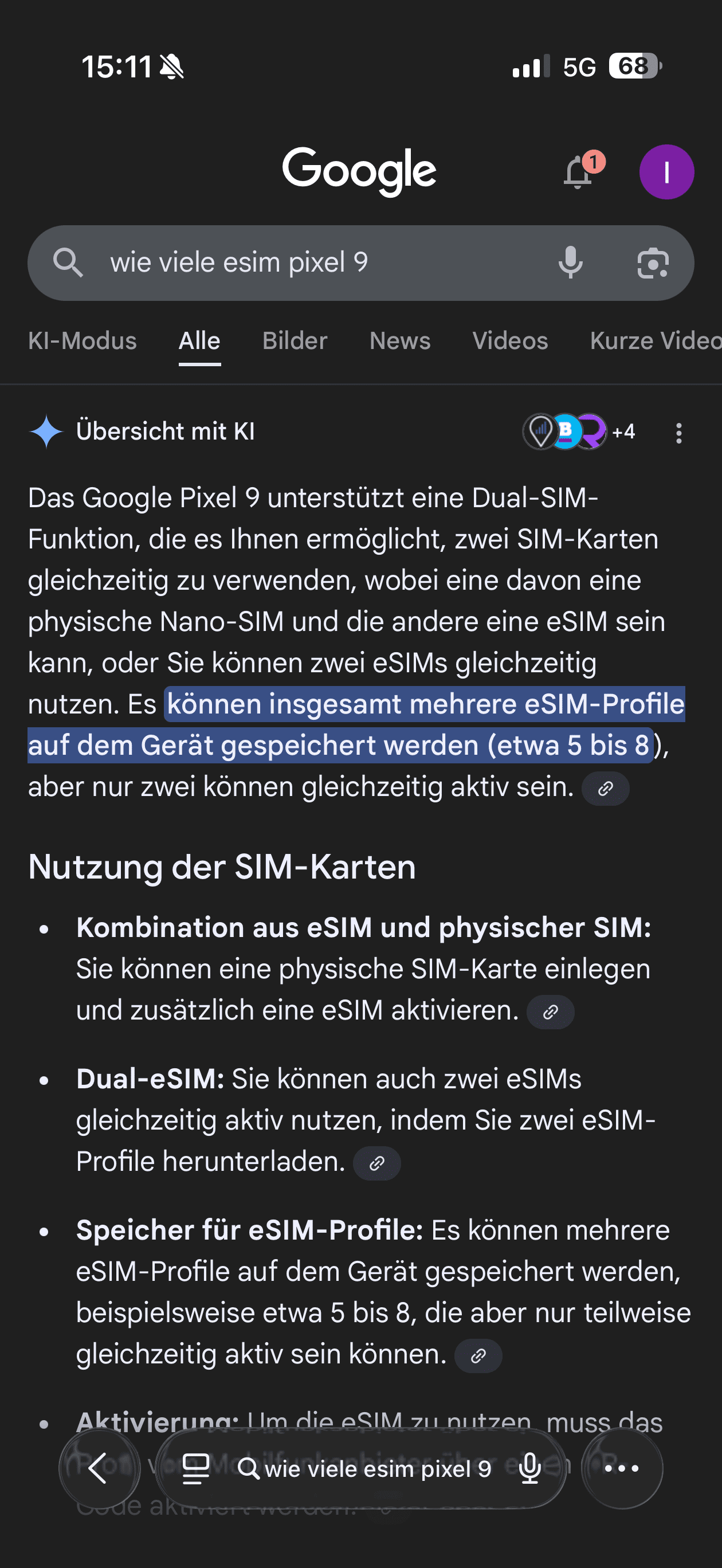This screenshot has width=722, height=1568.
Task: Open the tabs icon in the bottom bar
Action: click(x=196, y=1468)
